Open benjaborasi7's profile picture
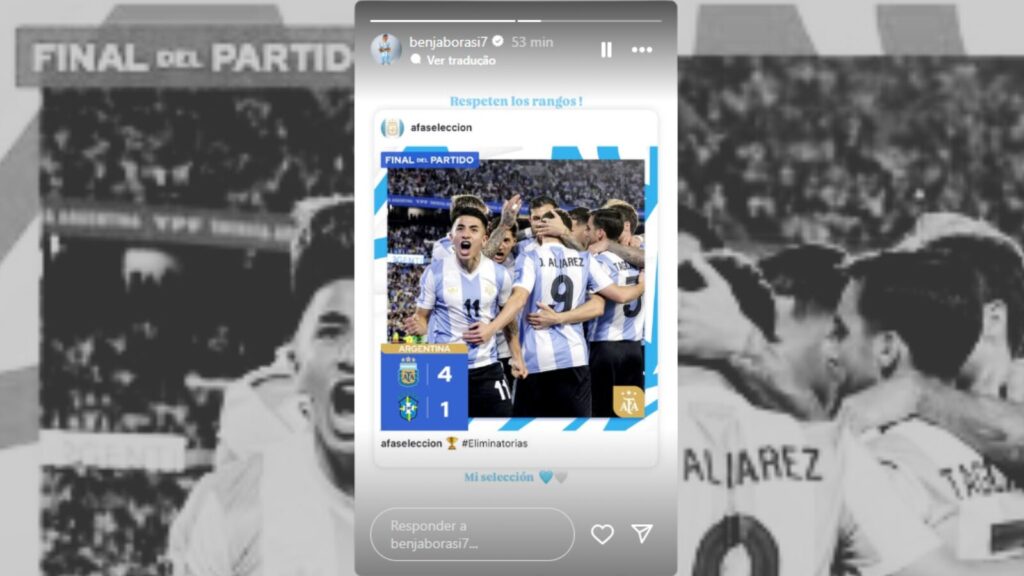 pyautogui.click(x=386, y=49)
